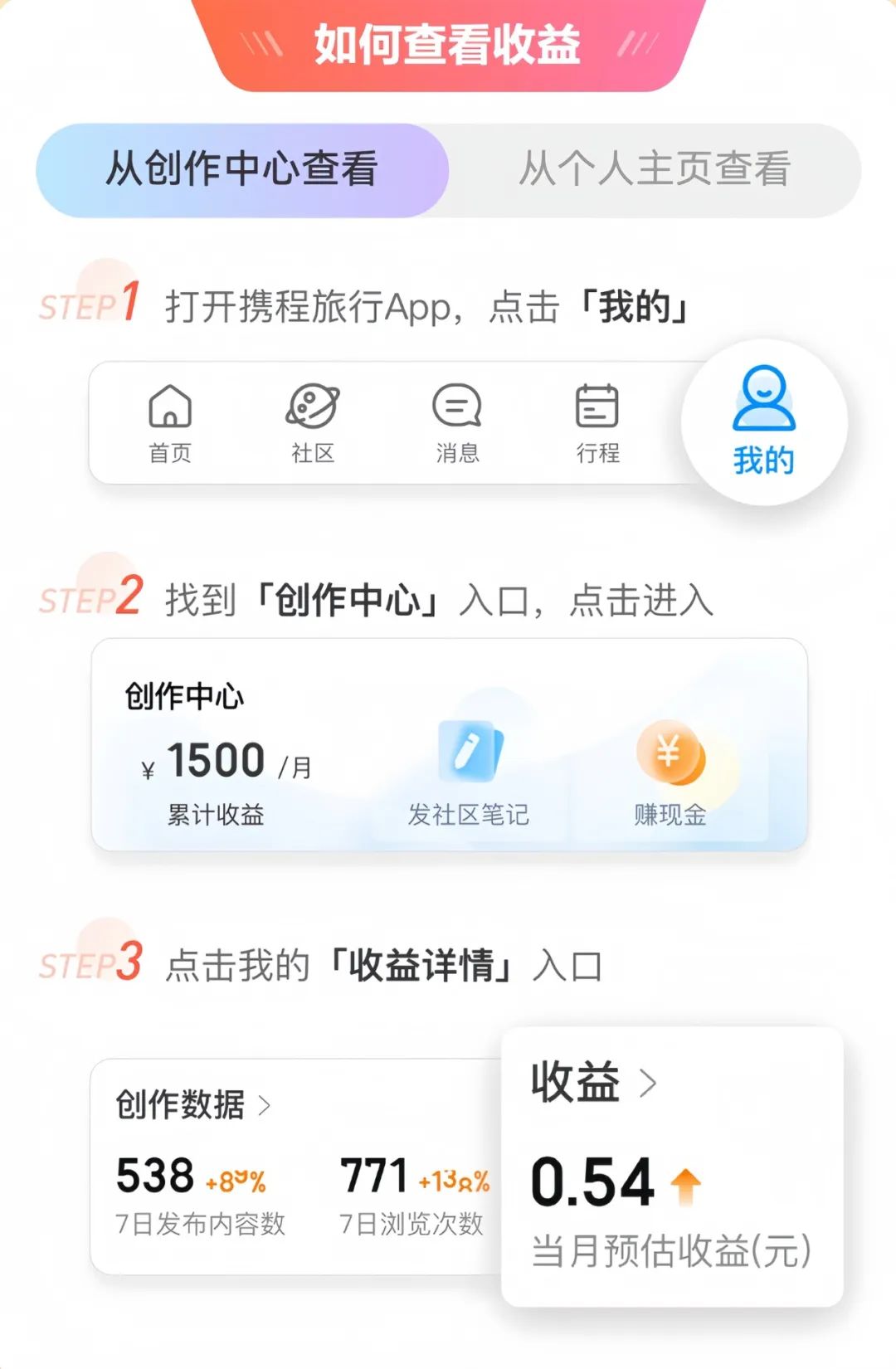Select the 首页 home icon
The height and width of the screenshot is (1369, 896).
pos(169,408)
